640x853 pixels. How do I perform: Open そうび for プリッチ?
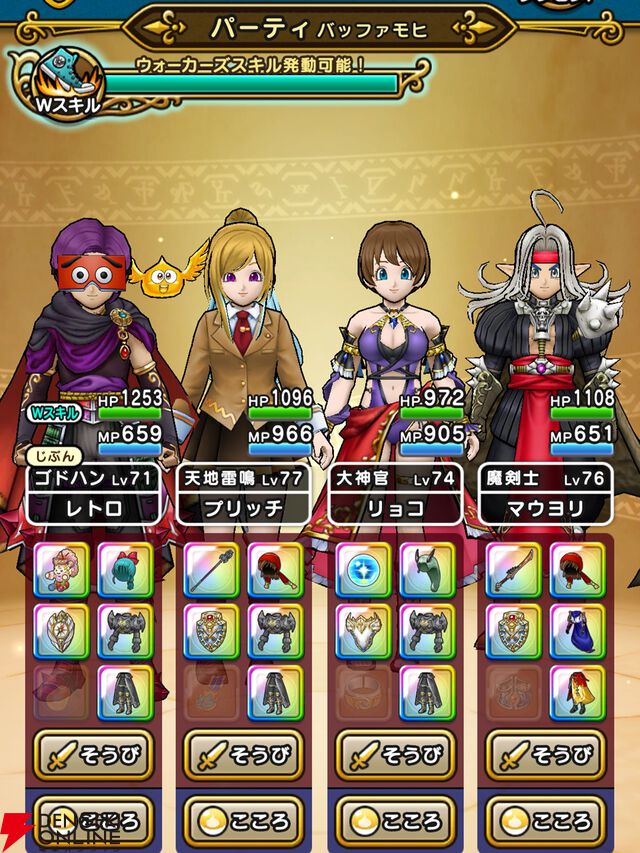tap(244, 756)
